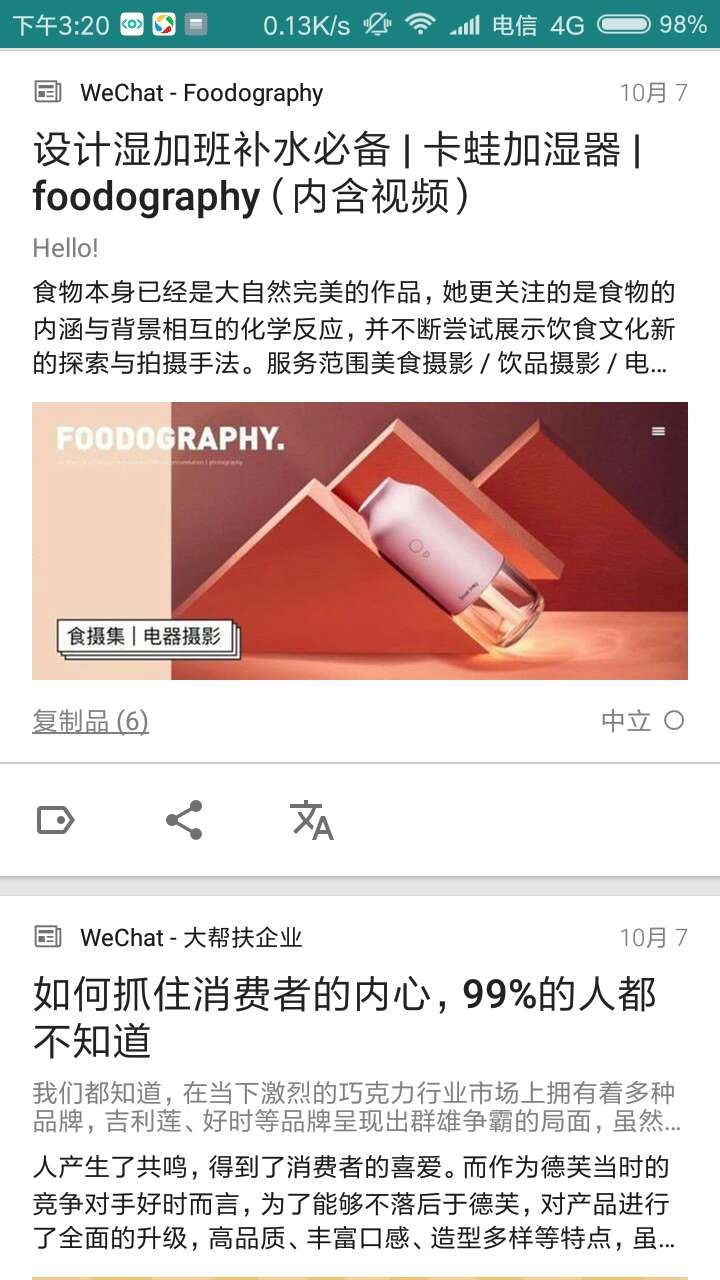
Task: Open the tag icon on the Foodography article
Action: [55, 821]
